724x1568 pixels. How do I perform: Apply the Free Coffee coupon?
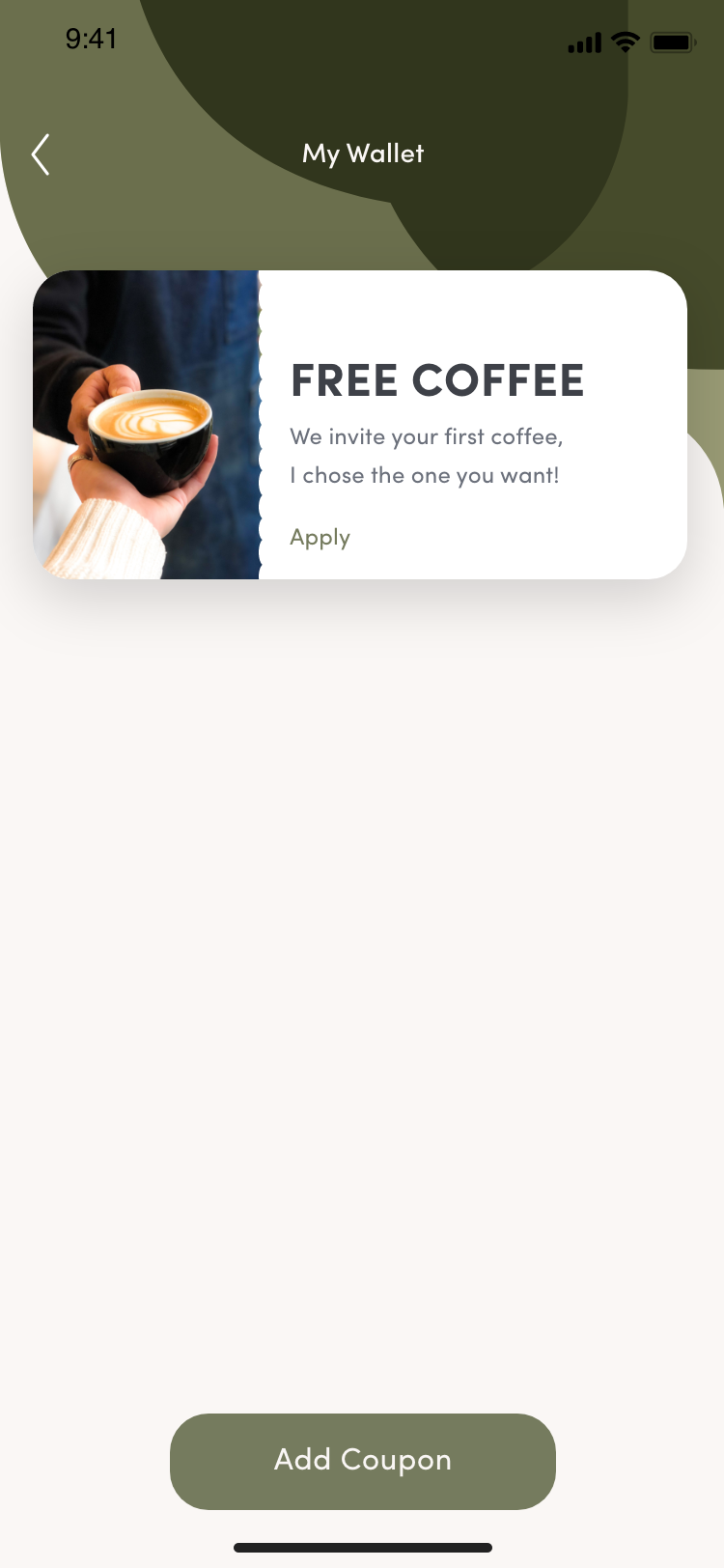[x=320, y=538]
